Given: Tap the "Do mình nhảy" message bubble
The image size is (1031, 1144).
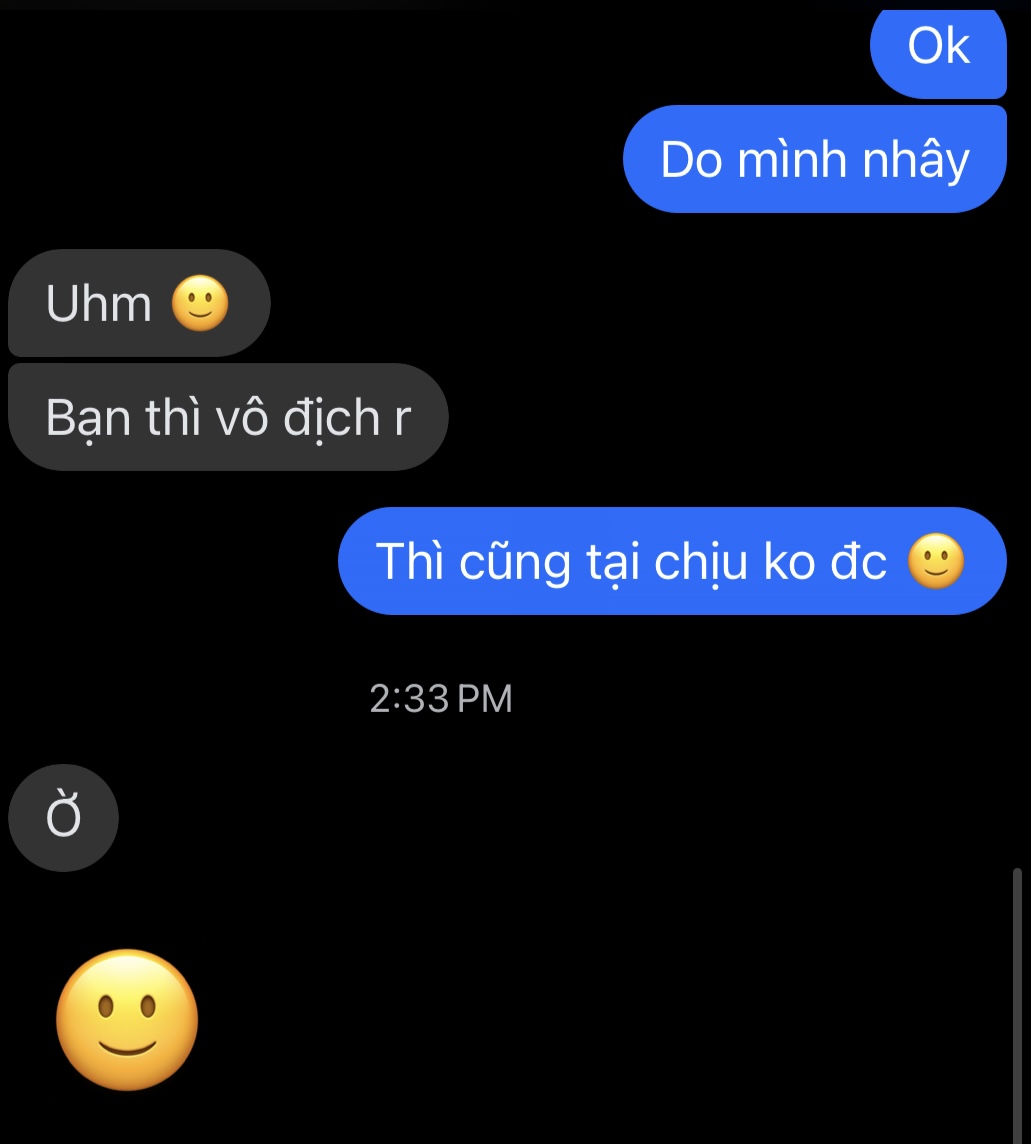Looking at the screenshot, I should pyautogui.click(x=814, y=160).
